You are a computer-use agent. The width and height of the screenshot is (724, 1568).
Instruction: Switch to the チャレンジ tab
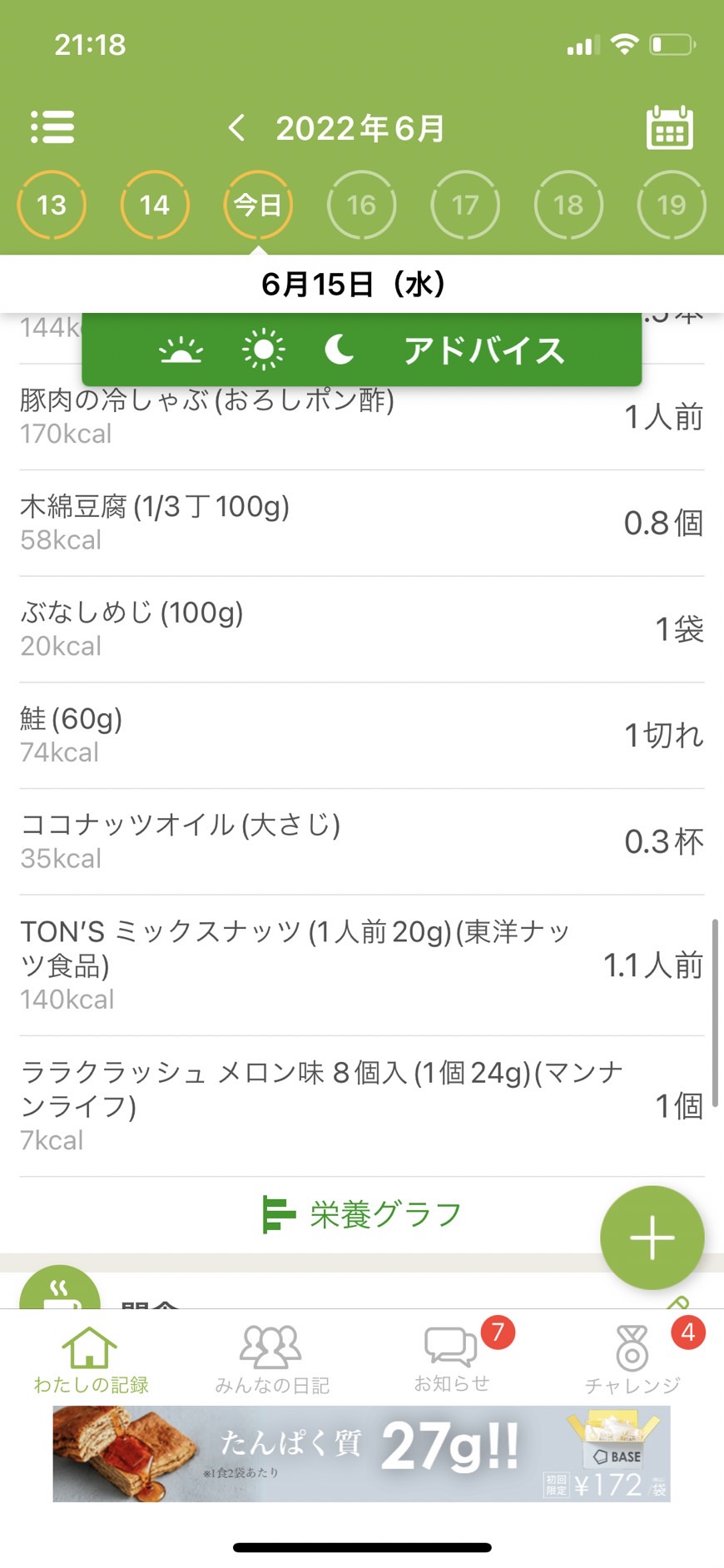[632, 1361]
